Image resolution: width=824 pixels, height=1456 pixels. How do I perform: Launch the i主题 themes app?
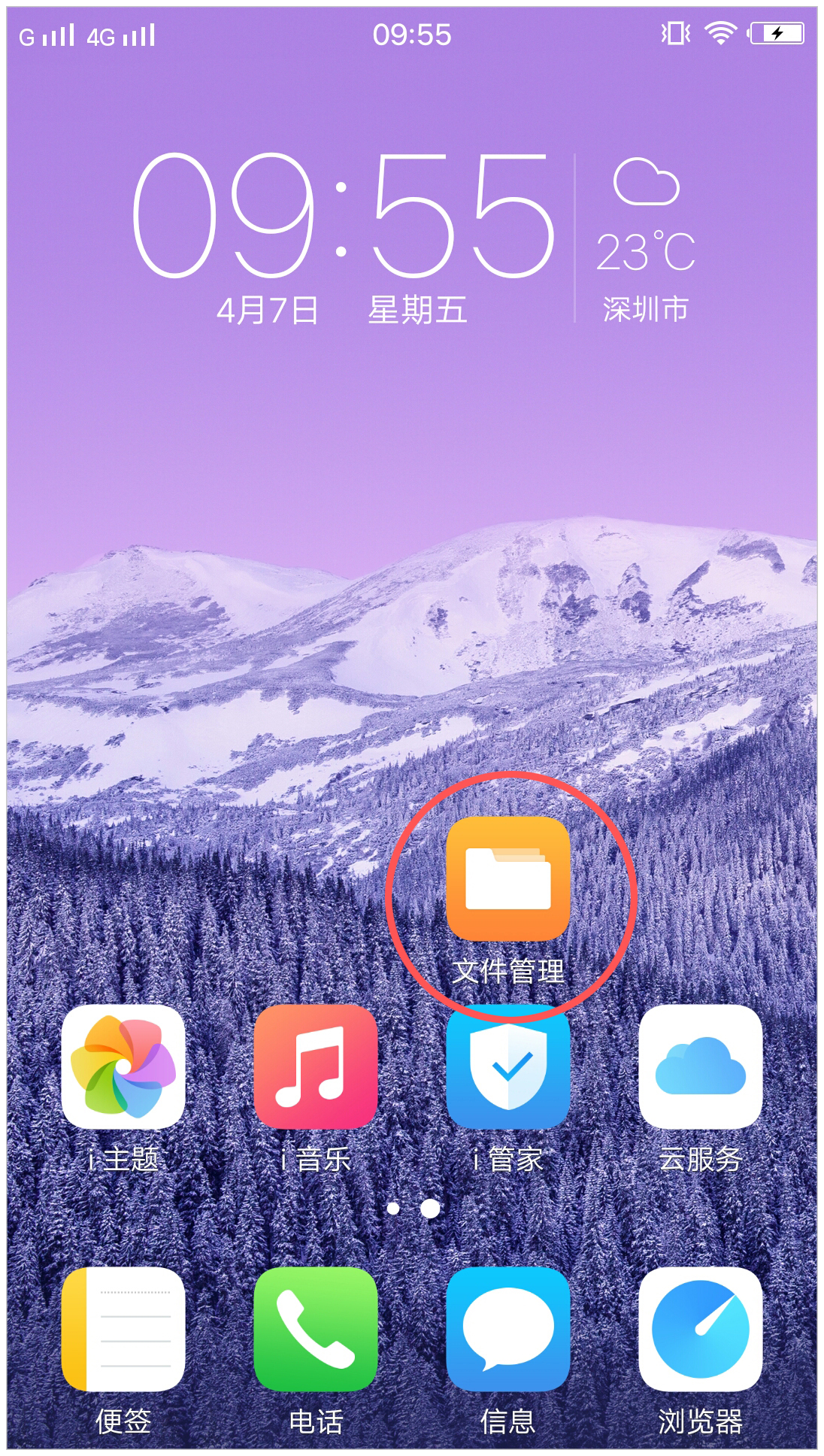tap(123, 1066)
